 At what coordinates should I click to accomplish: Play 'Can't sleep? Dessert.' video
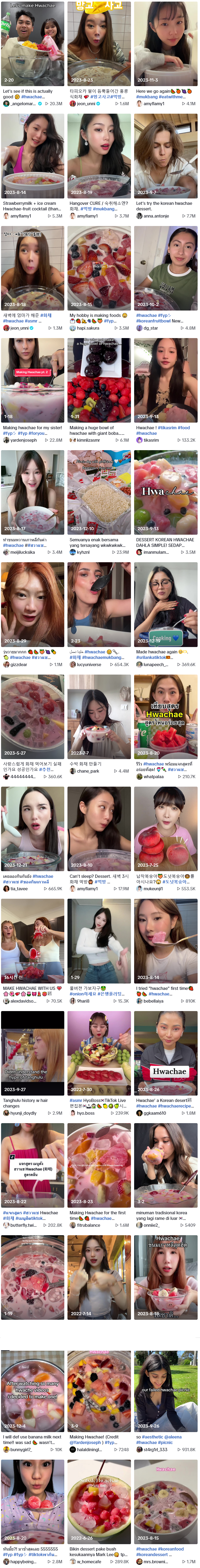pyautogui.click(x=99, y=828)
